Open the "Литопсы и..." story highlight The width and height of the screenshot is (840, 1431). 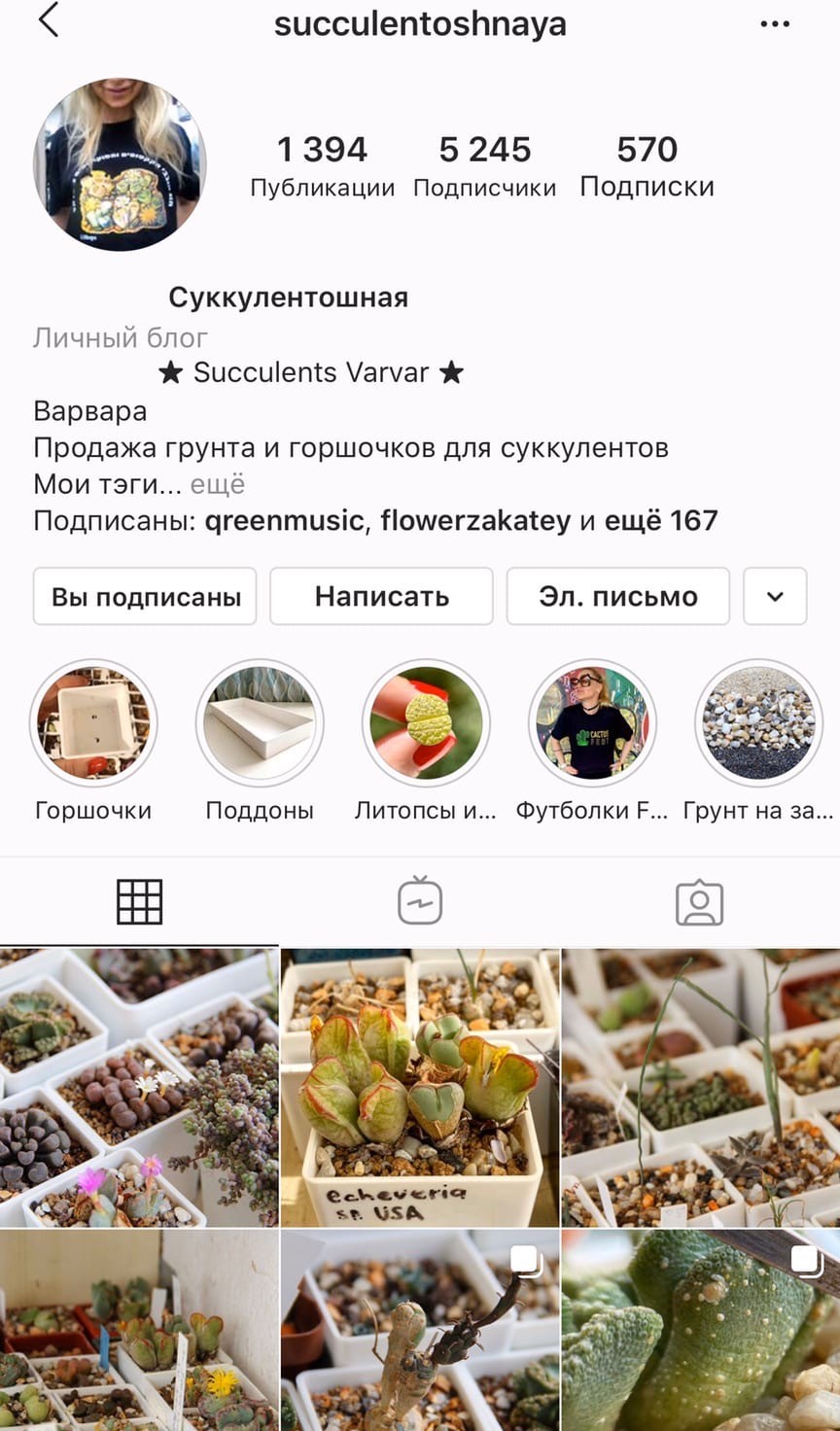click(x=426, y=723)
